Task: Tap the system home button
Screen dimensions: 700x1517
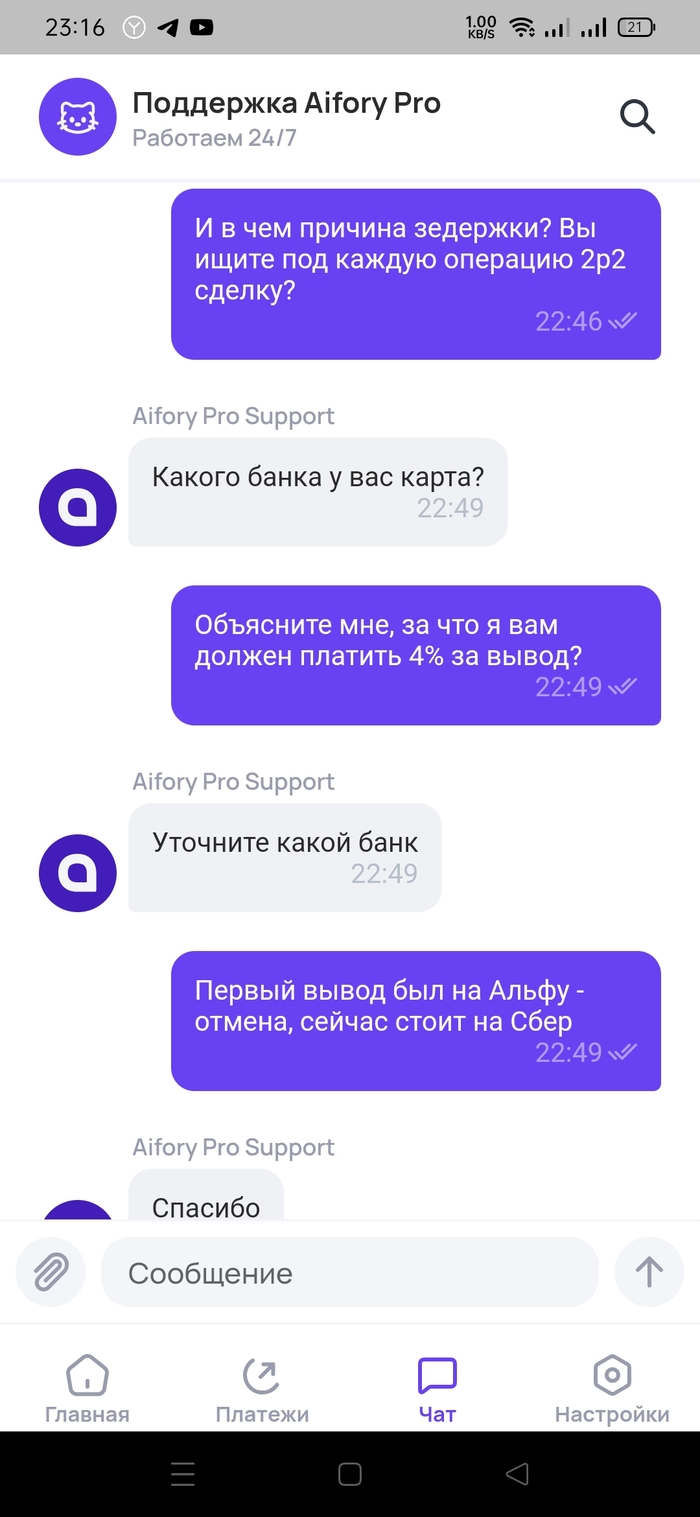Action: point(350,1473)
